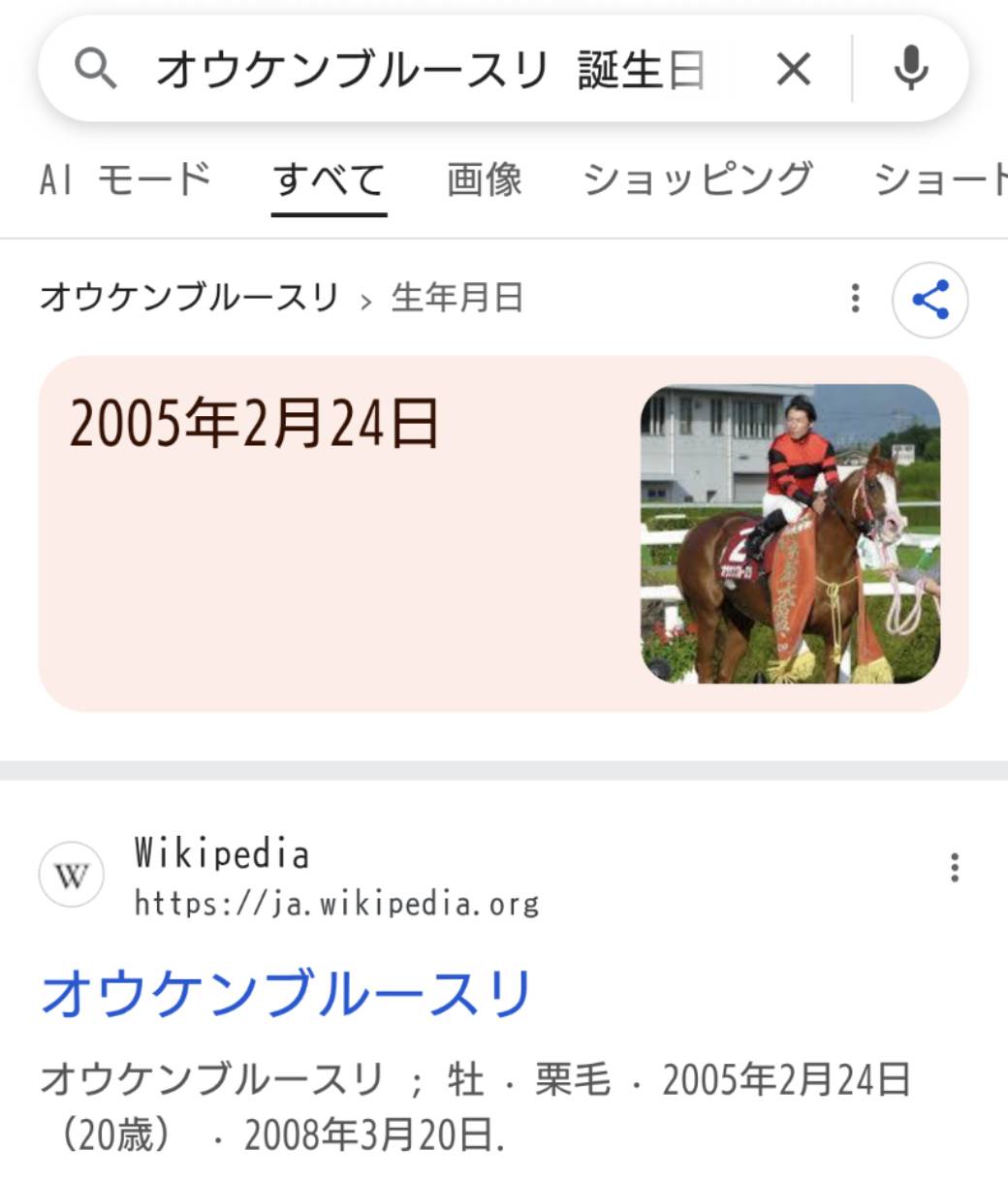This screenshot has width=1008, height=1183.
Task: Select the すべて tab
Action: pyautogui.click(x=329, y=180)
